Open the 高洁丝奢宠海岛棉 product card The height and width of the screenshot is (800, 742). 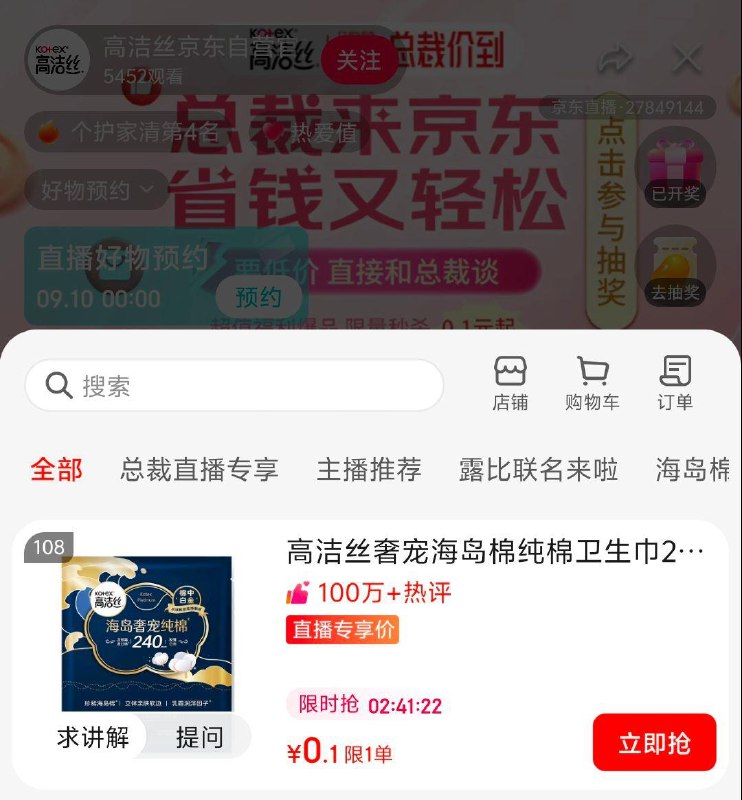pos(495,551)
